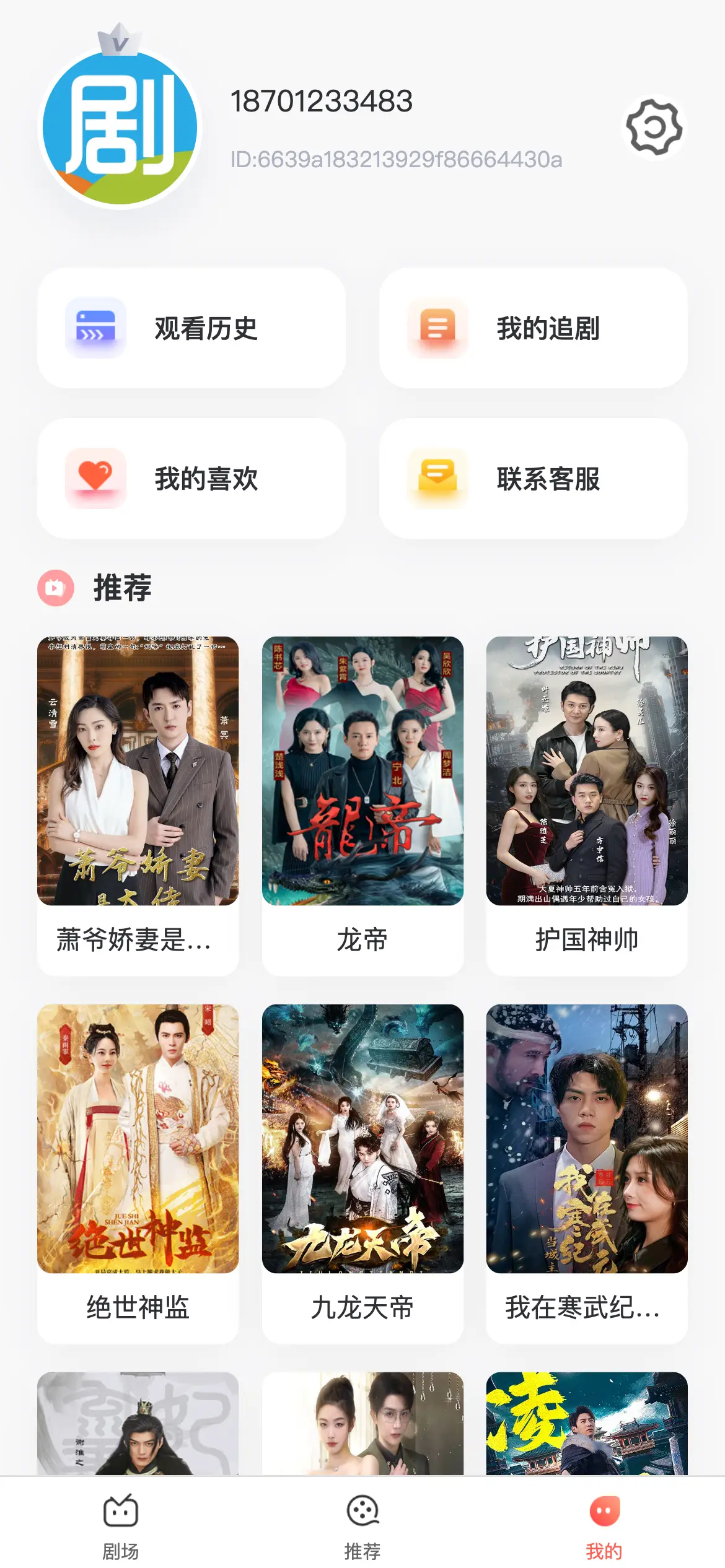Open the settings gear icon

coord(654,128)
